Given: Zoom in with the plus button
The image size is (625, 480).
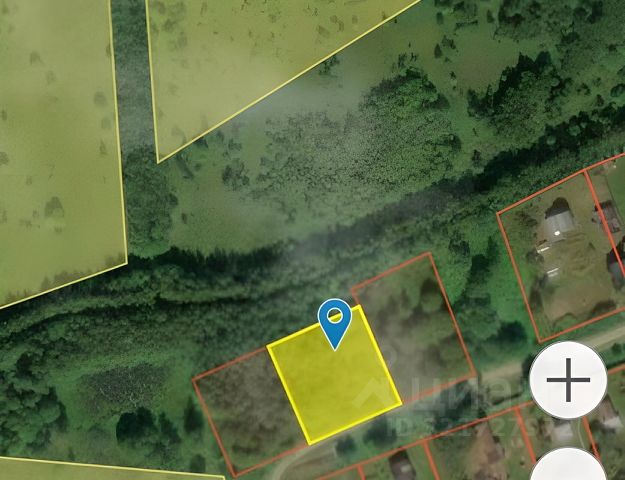Looking at the screenshot, I should [x=568, y=380].
